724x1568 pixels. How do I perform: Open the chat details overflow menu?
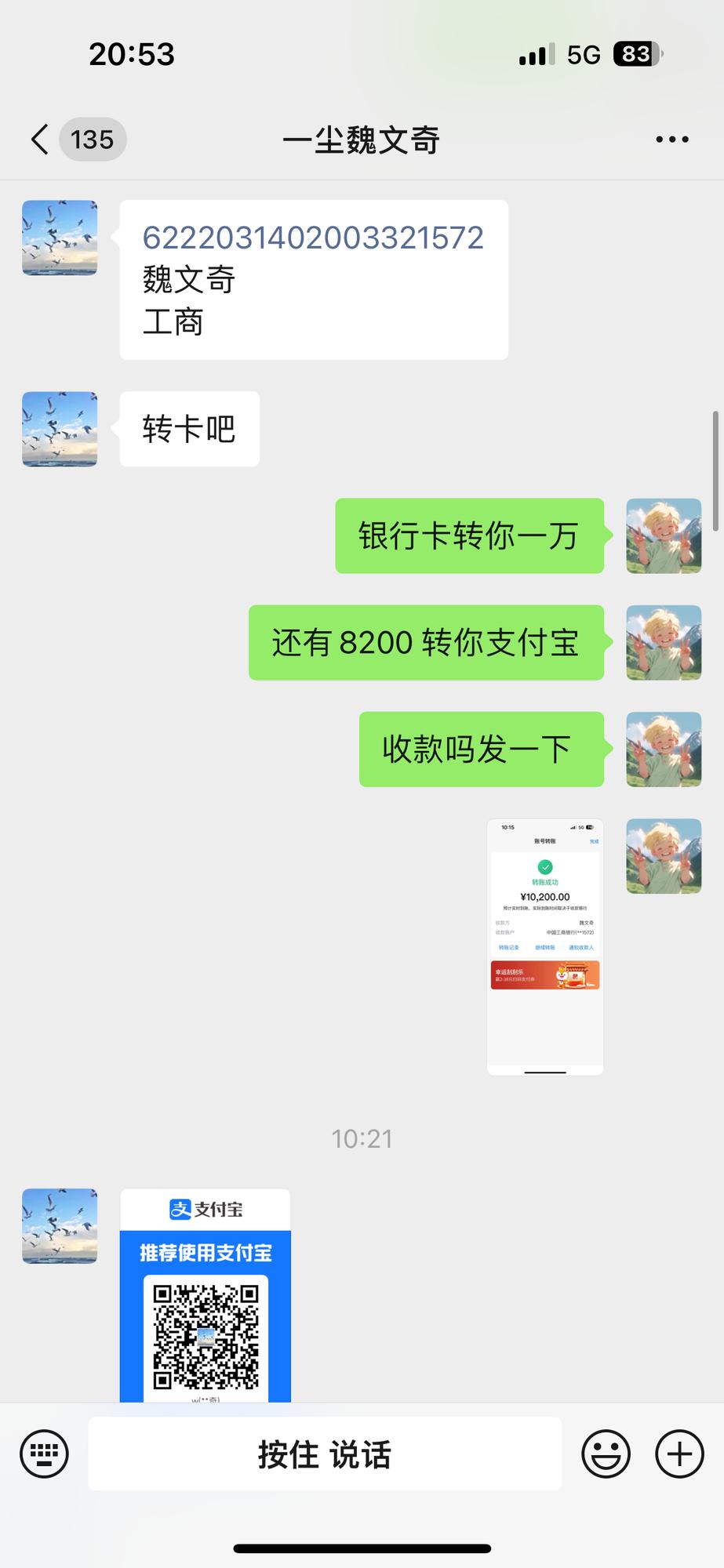coord(672,140)
